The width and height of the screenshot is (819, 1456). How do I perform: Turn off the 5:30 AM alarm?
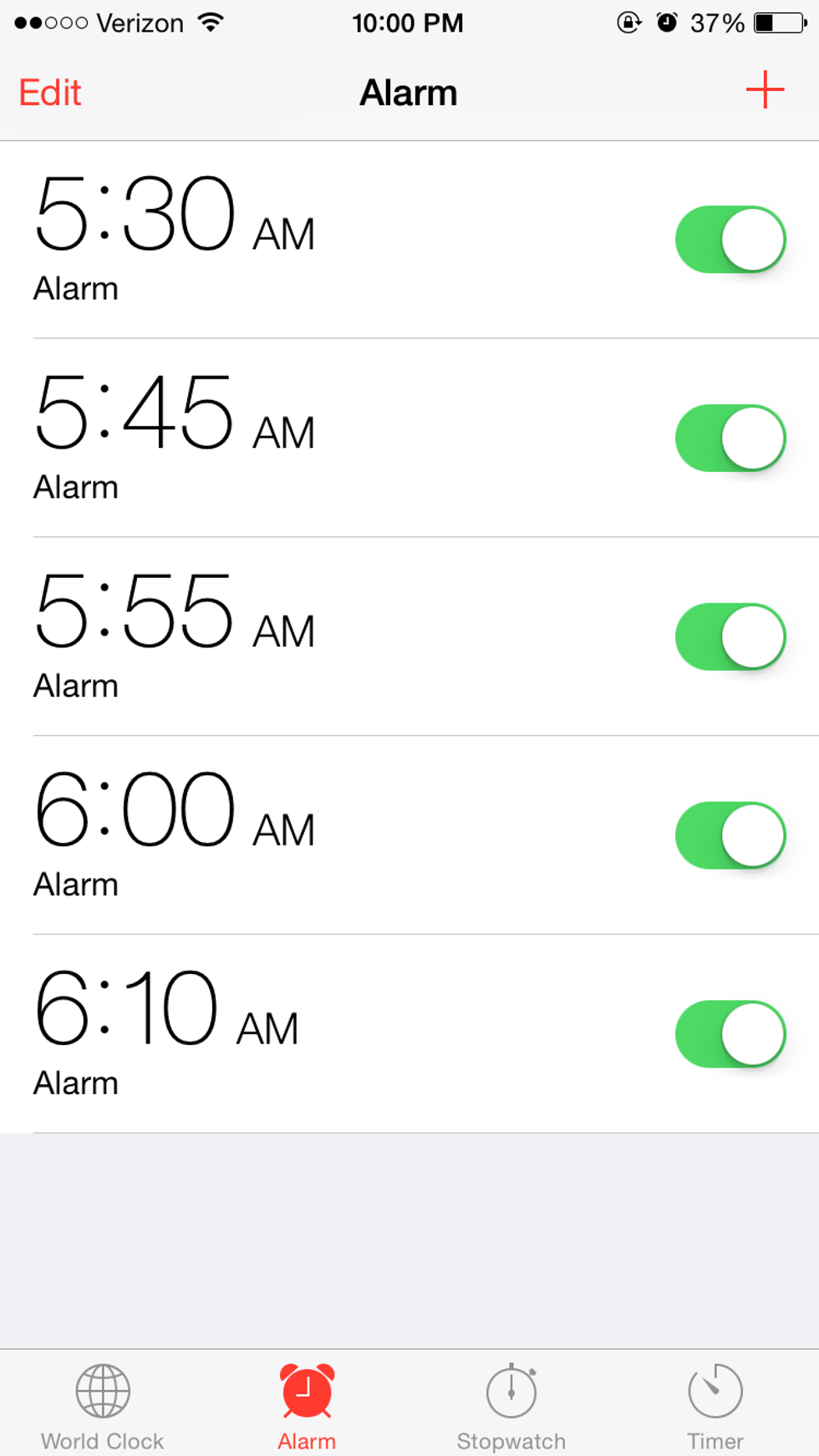pos(730,240)
